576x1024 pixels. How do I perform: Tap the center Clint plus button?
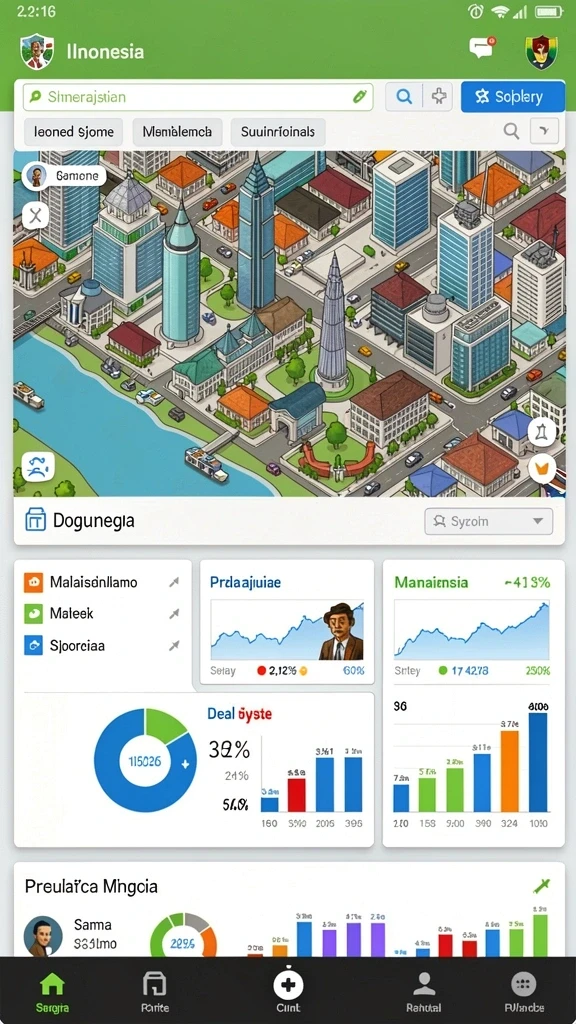288,985
